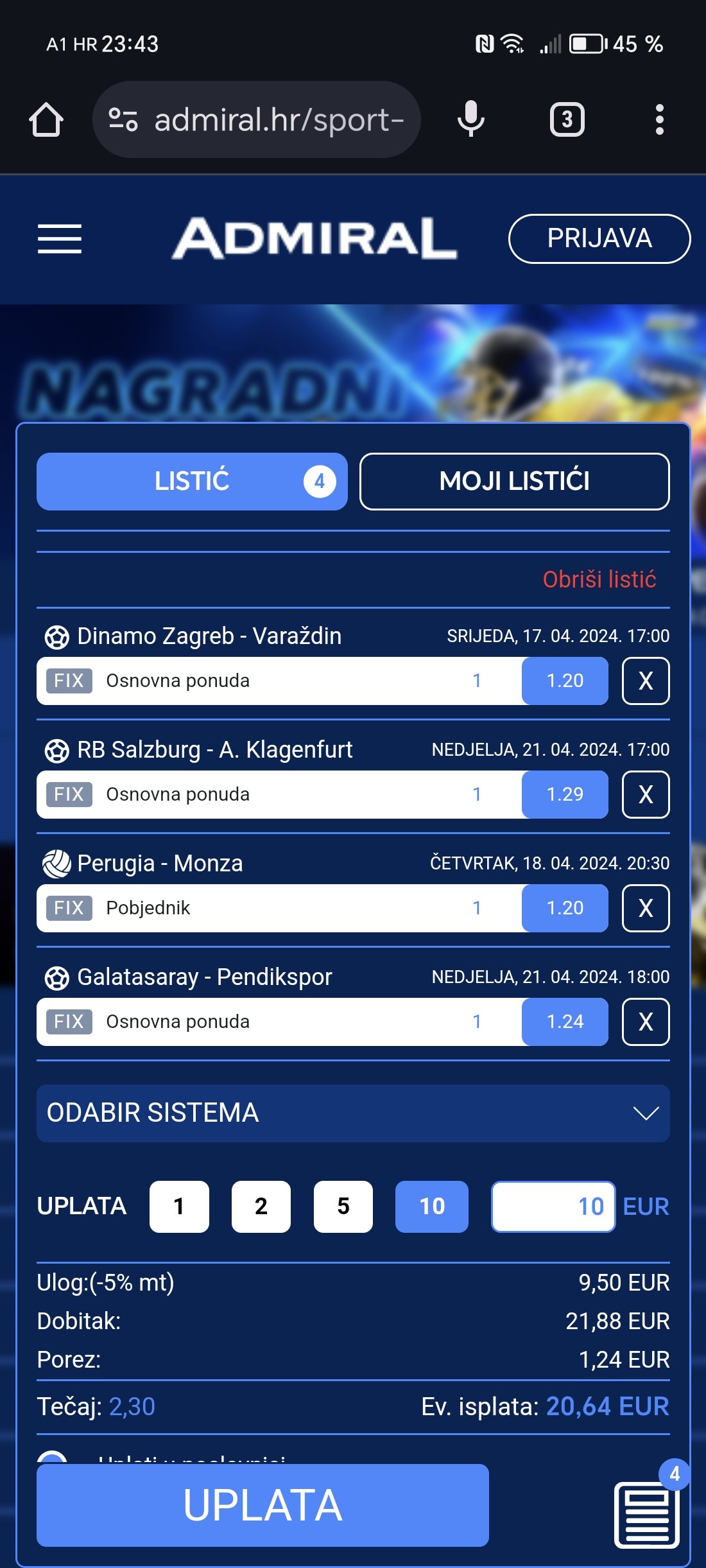Screen dimensions: 706x1568
Task: Open the browser overflow menu
Action: pos(659,119)
